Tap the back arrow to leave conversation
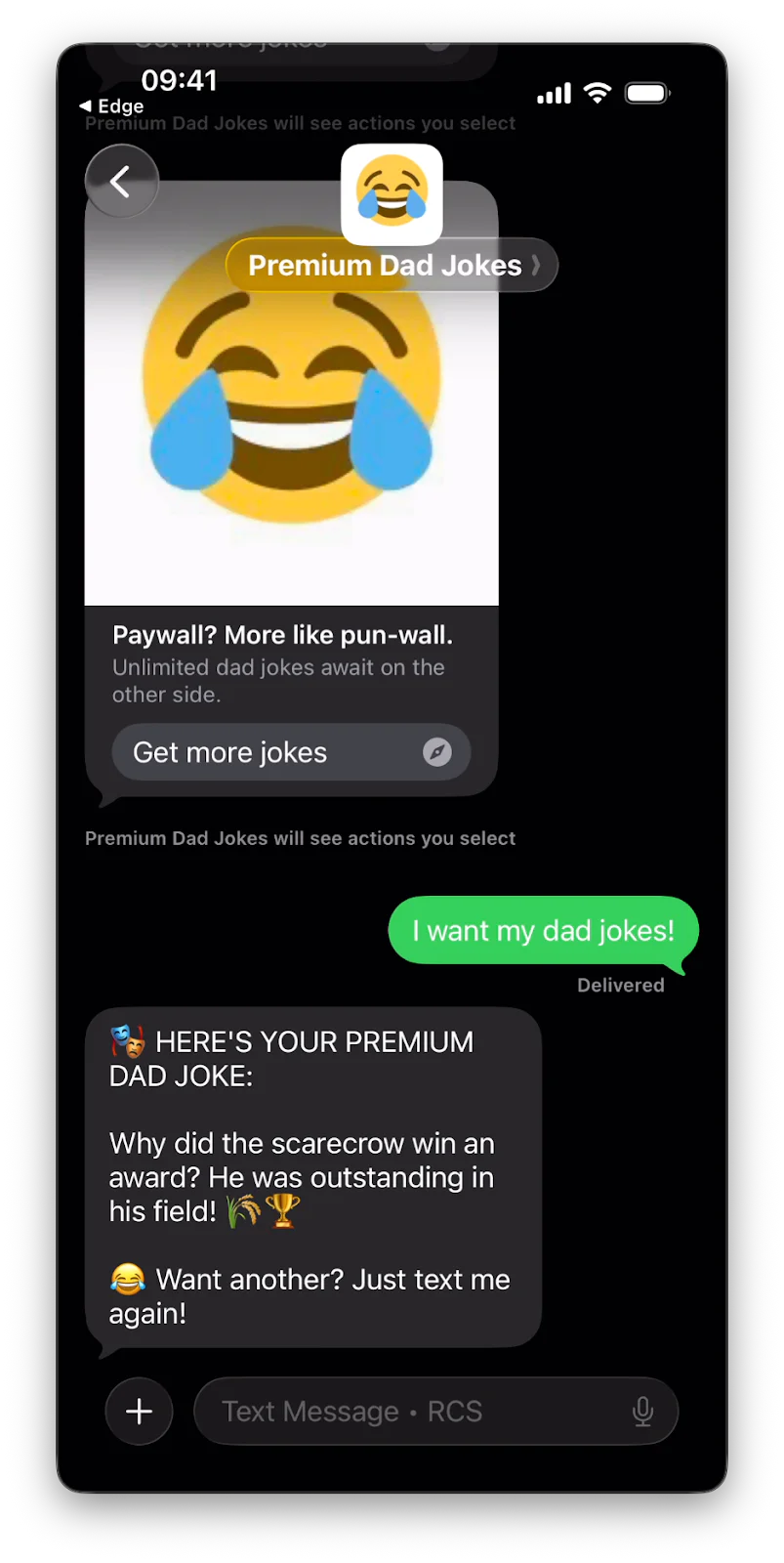This screenshot has height=1563, width=784. (x=121, y=181)
